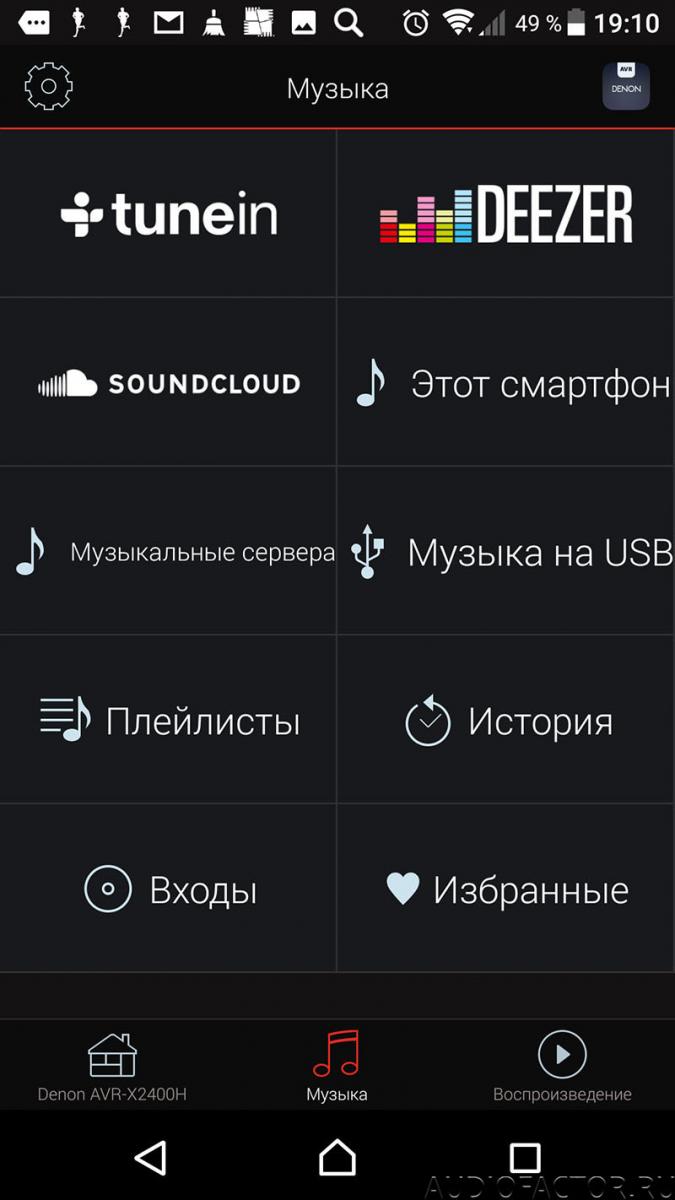Viewport: 675px width, 1200px height.
Task: Select the Музыка bottom tab
Action: [337, 1066]
